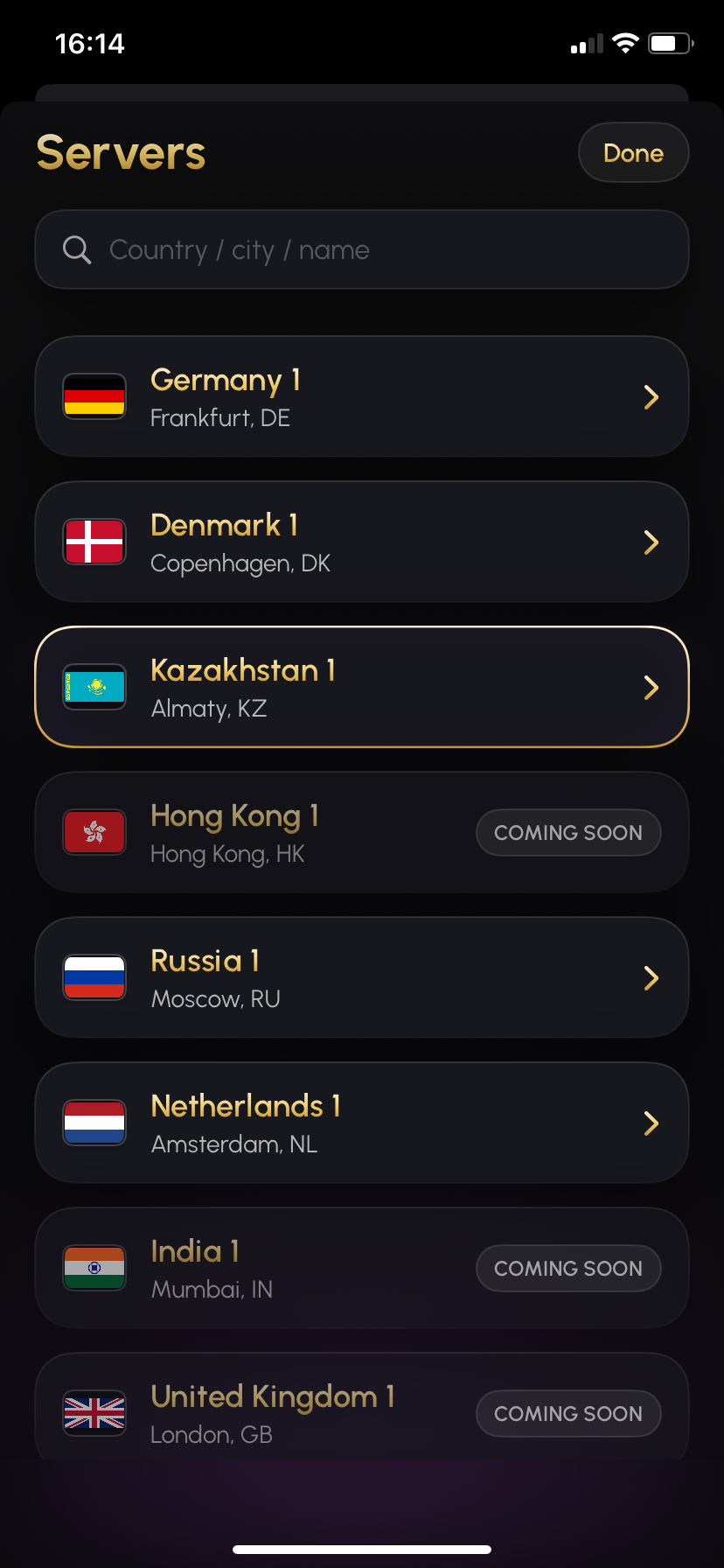Expand the Netherlands 1 server details
724x1568 pixels.
click(x=651, y=1123)
